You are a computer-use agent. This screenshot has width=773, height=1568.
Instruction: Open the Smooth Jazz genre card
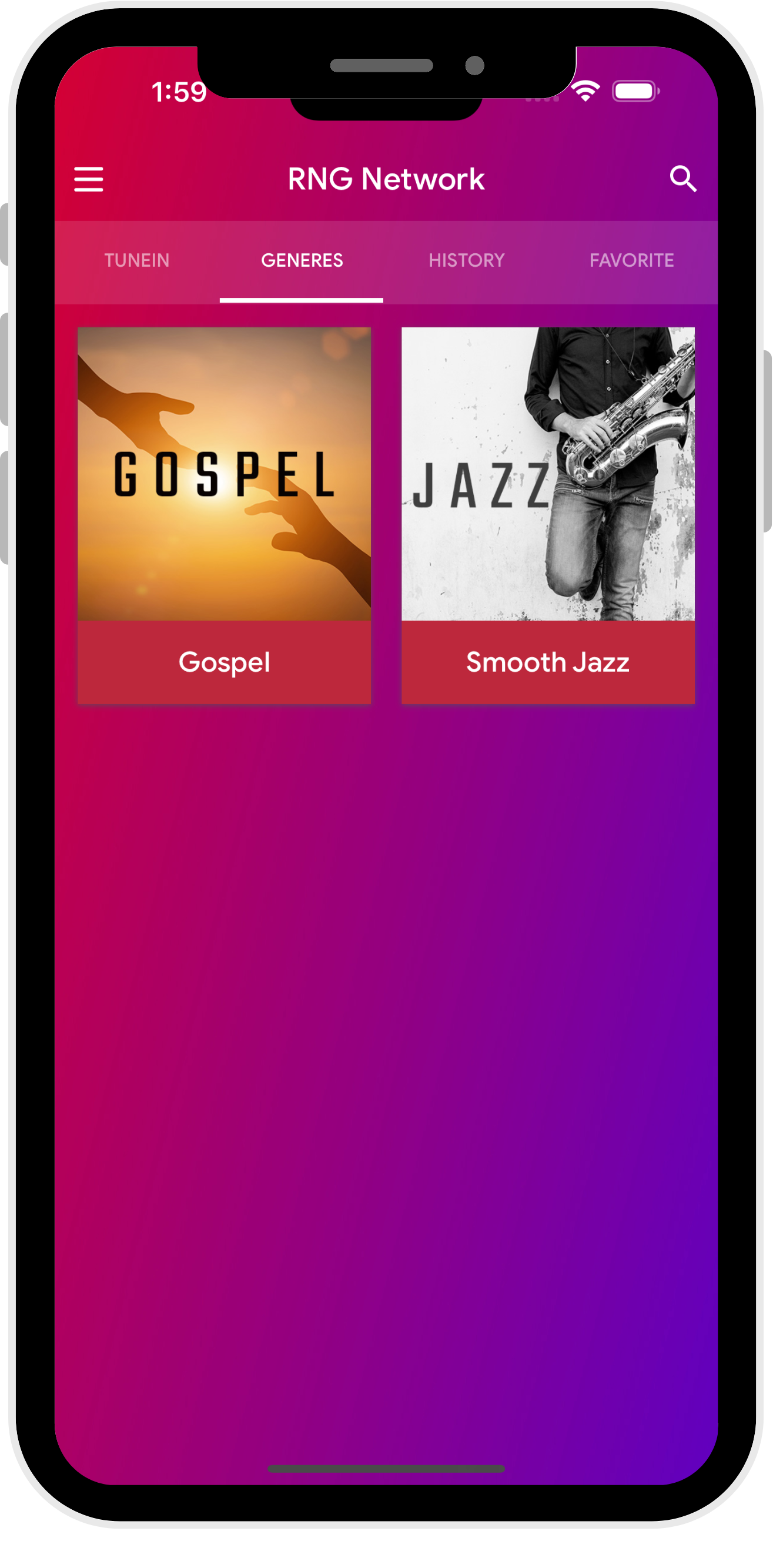click(548, 515)
